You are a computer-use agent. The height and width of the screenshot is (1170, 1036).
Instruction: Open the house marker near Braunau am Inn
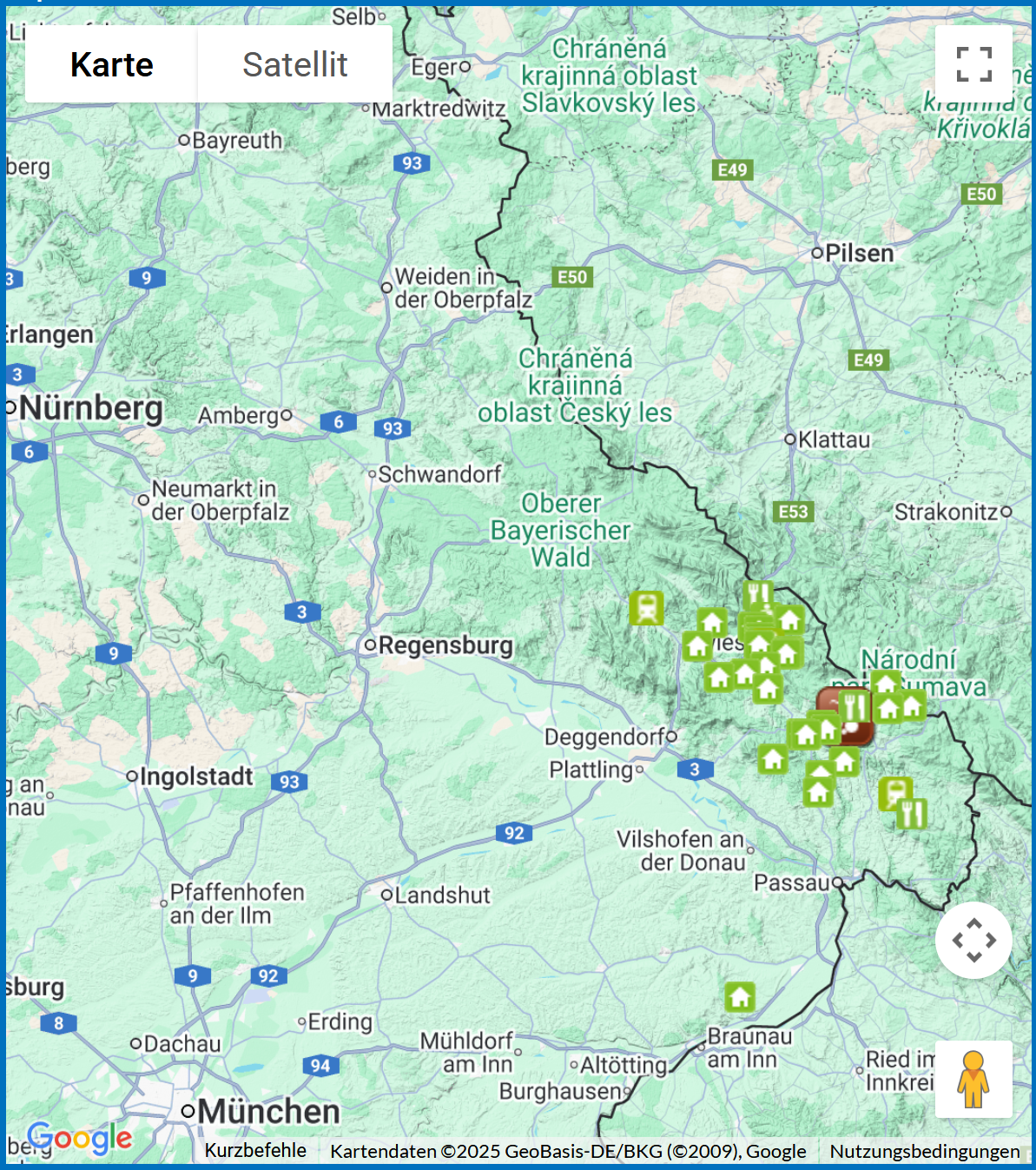740,996
